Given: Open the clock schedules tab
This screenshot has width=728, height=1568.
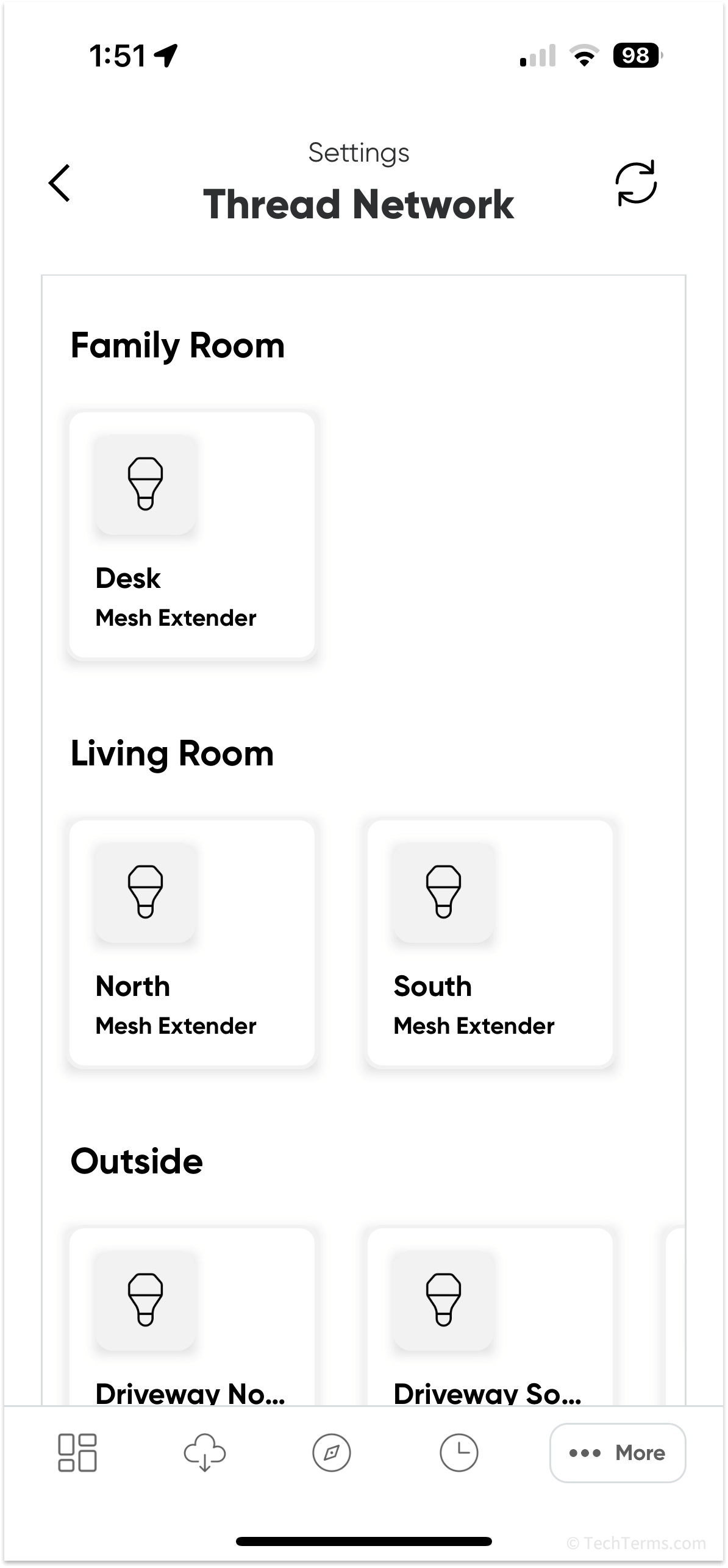Looking at the screenshot, I should click(459, 1453).
